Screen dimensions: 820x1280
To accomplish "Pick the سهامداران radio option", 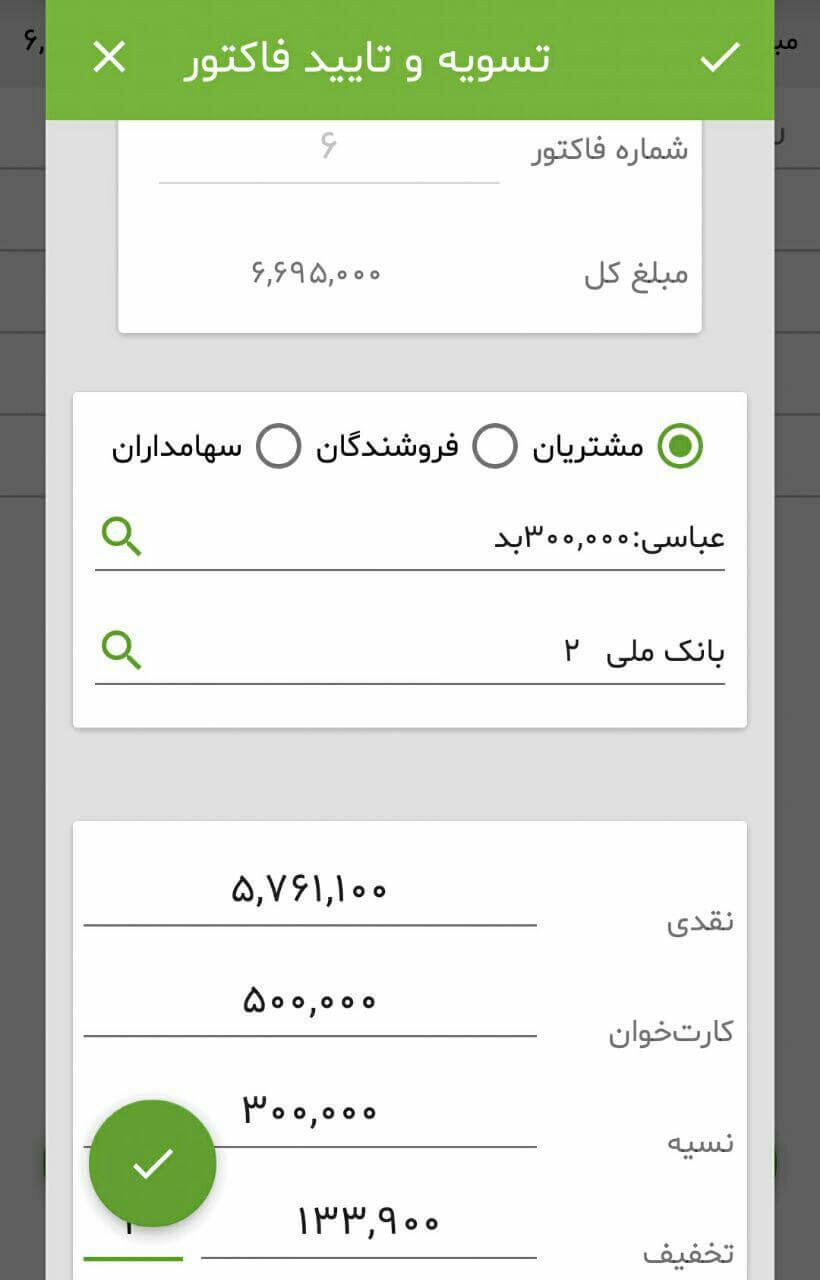I will (x=278, y=446).
